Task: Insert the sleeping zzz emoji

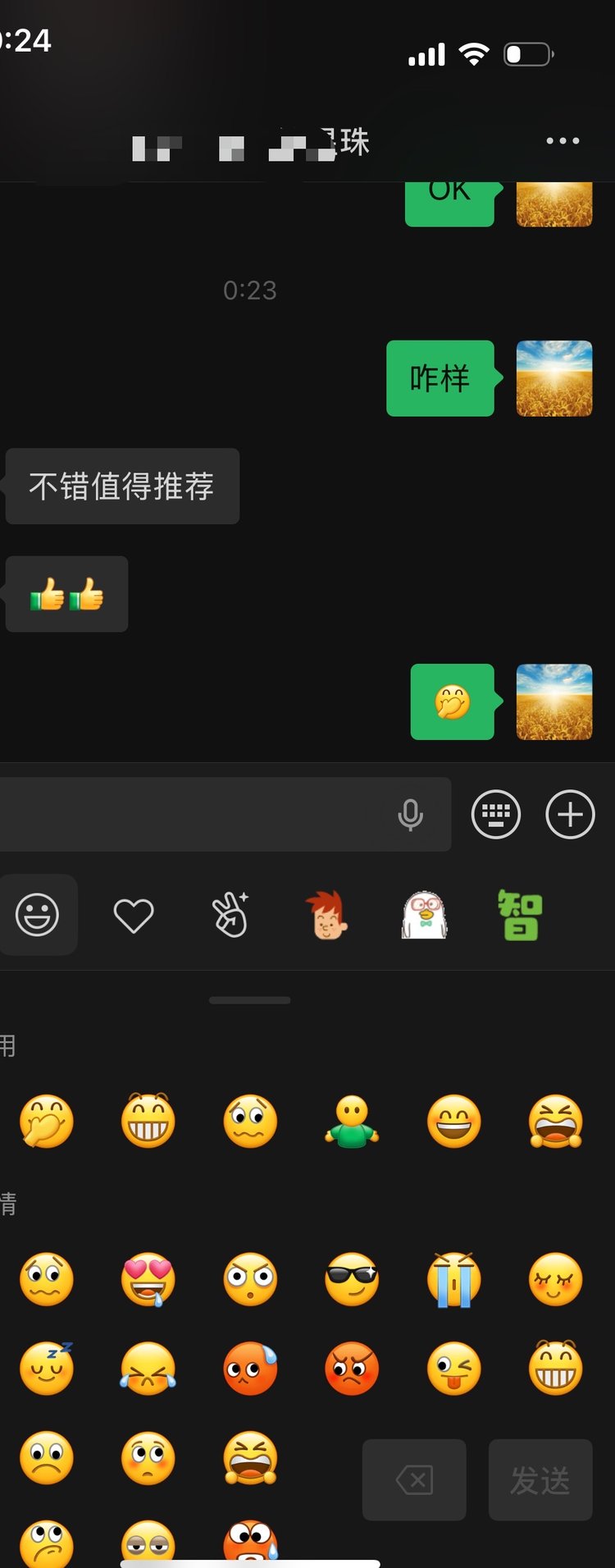Action: [47, 1368]
